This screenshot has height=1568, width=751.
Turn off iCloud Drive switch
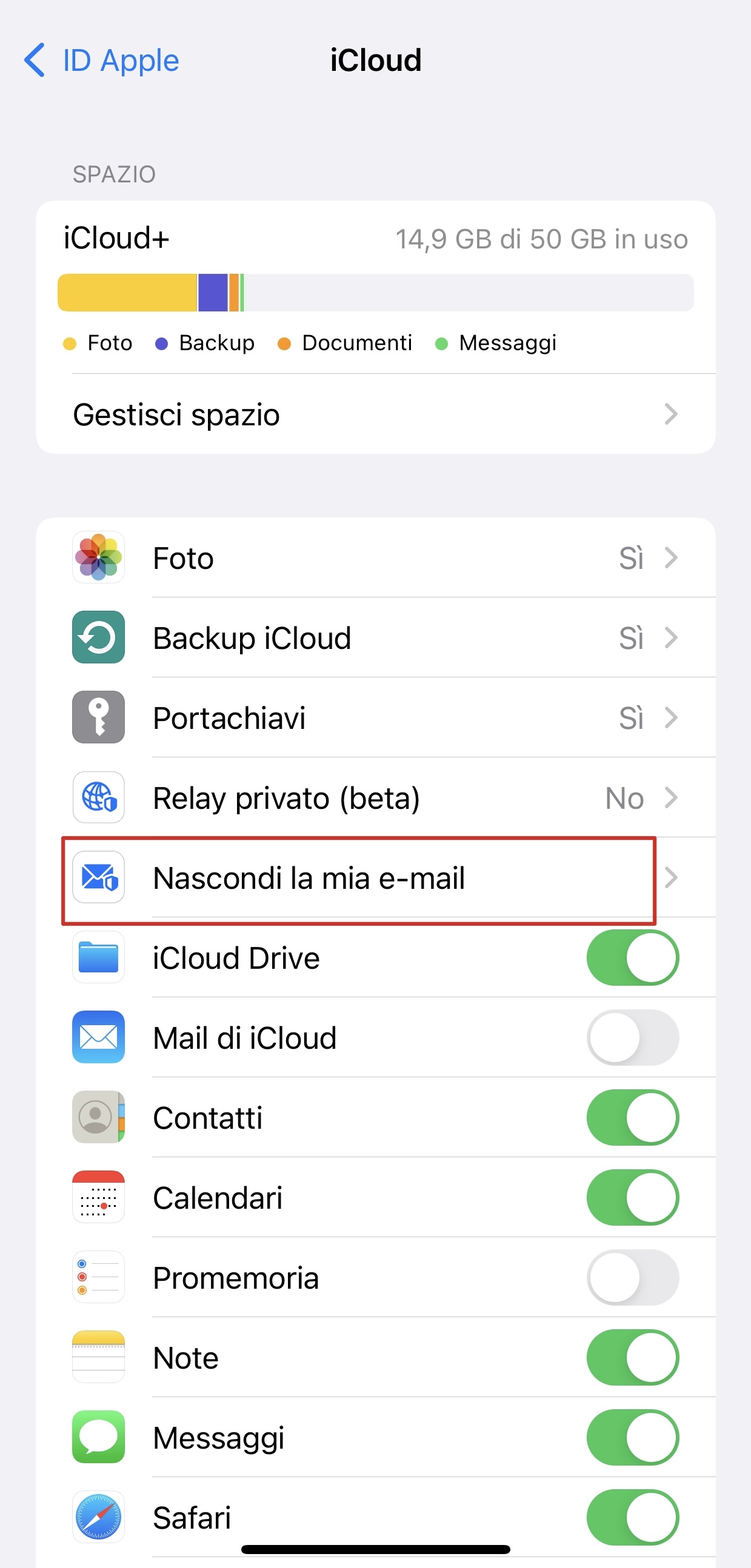(633, 957)
